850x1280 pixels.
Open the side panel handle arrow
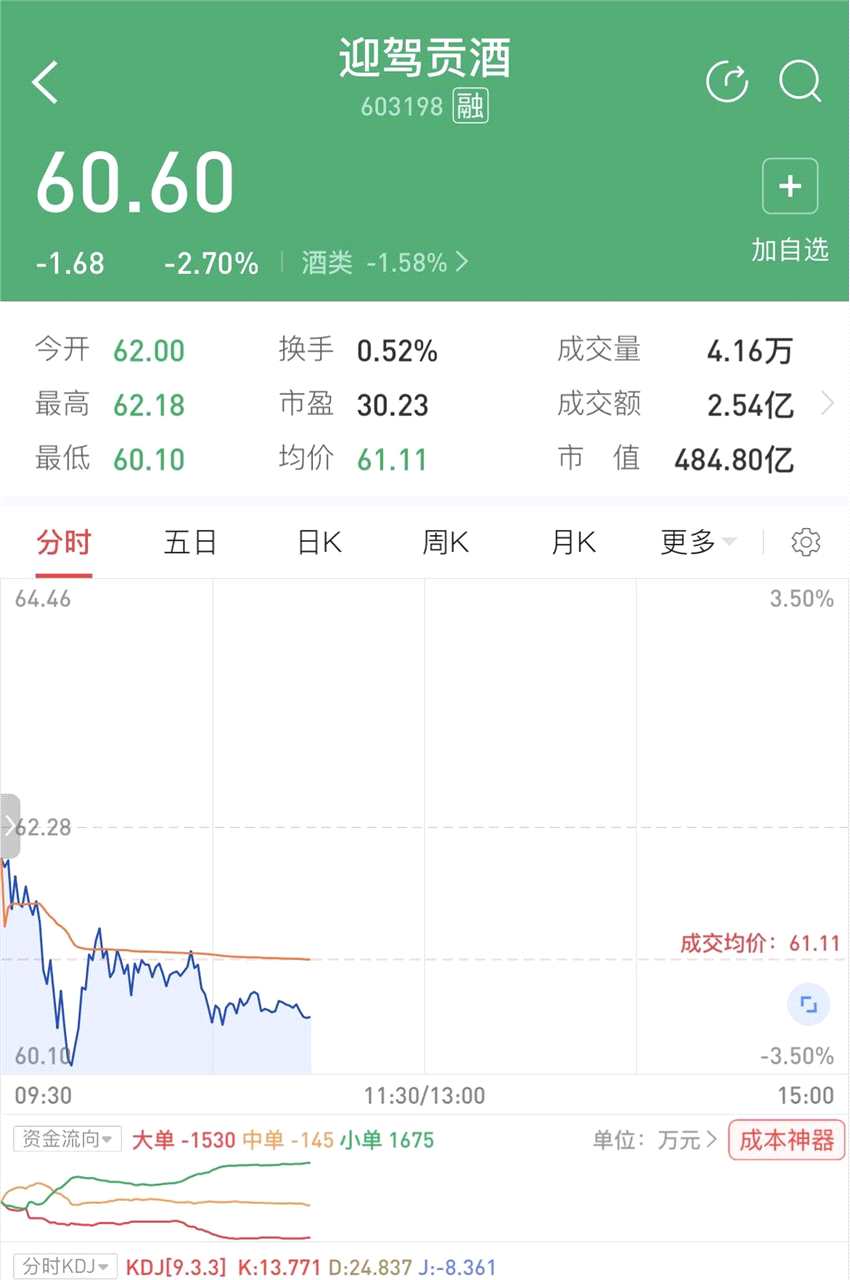[10, 826]
